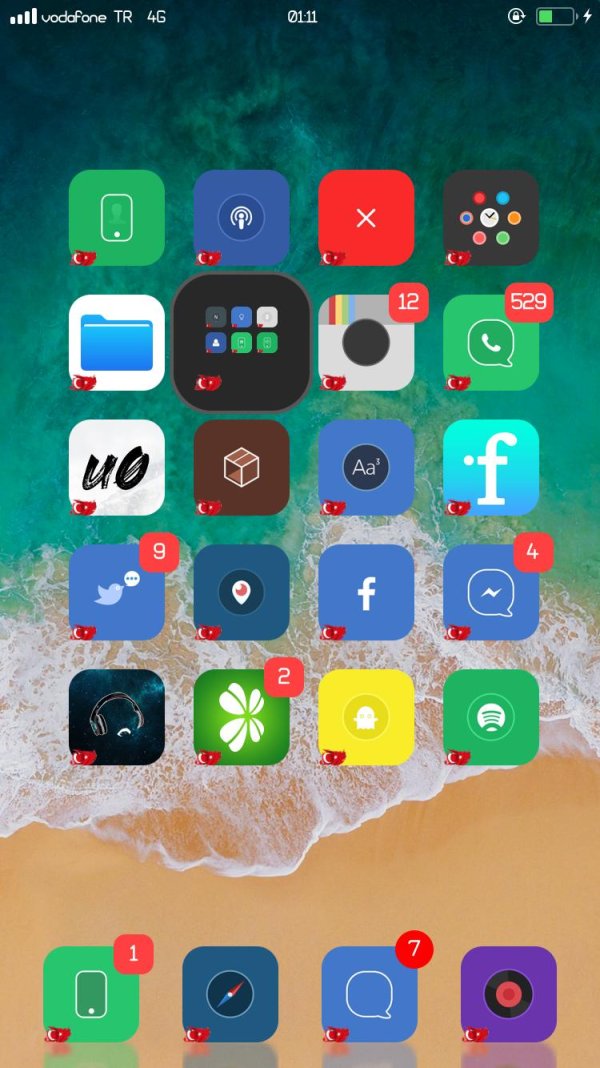
Task: Open the Files app
Action: [117, 343]
